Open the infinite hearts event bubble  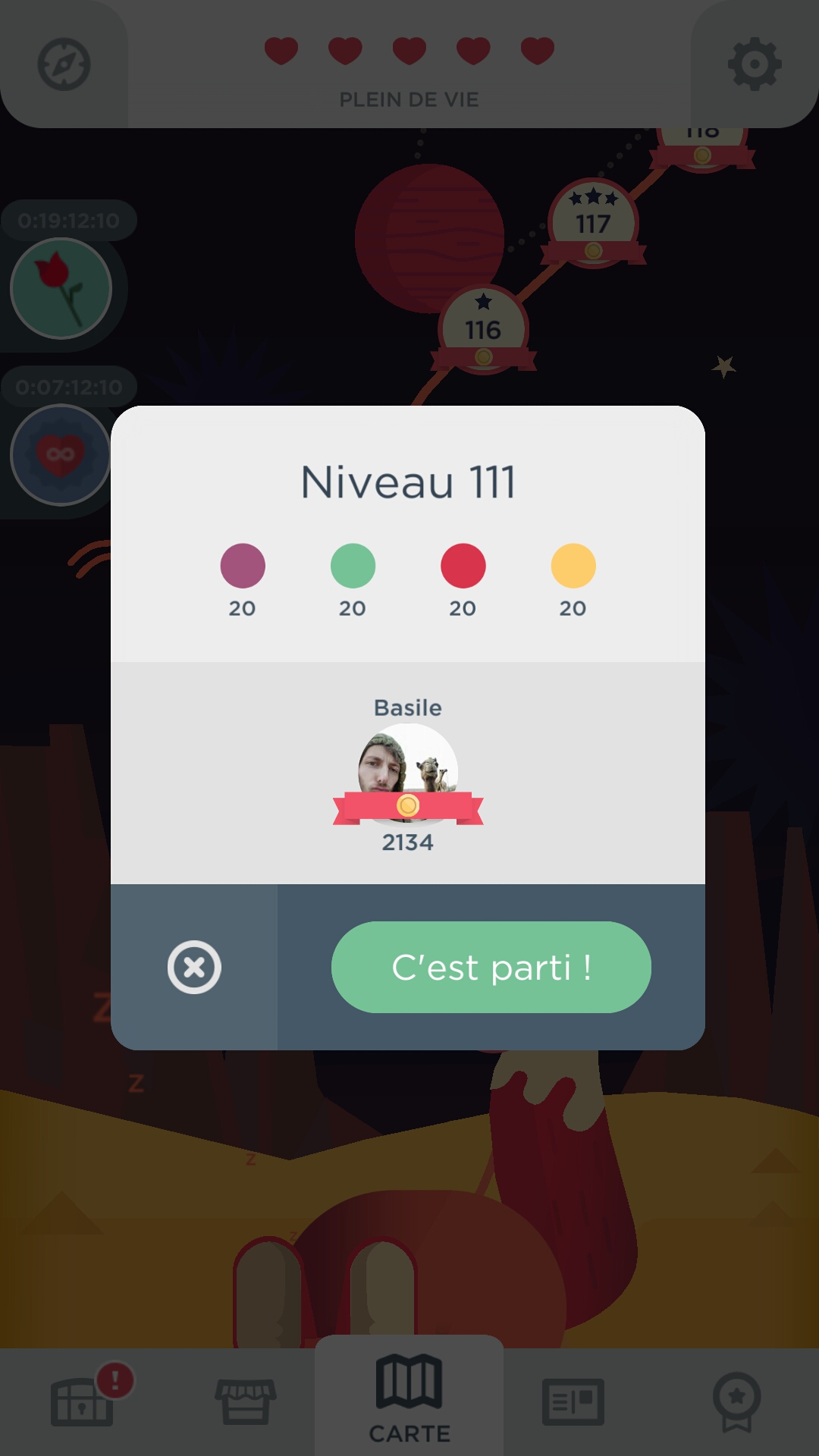(x=61, y=455)
